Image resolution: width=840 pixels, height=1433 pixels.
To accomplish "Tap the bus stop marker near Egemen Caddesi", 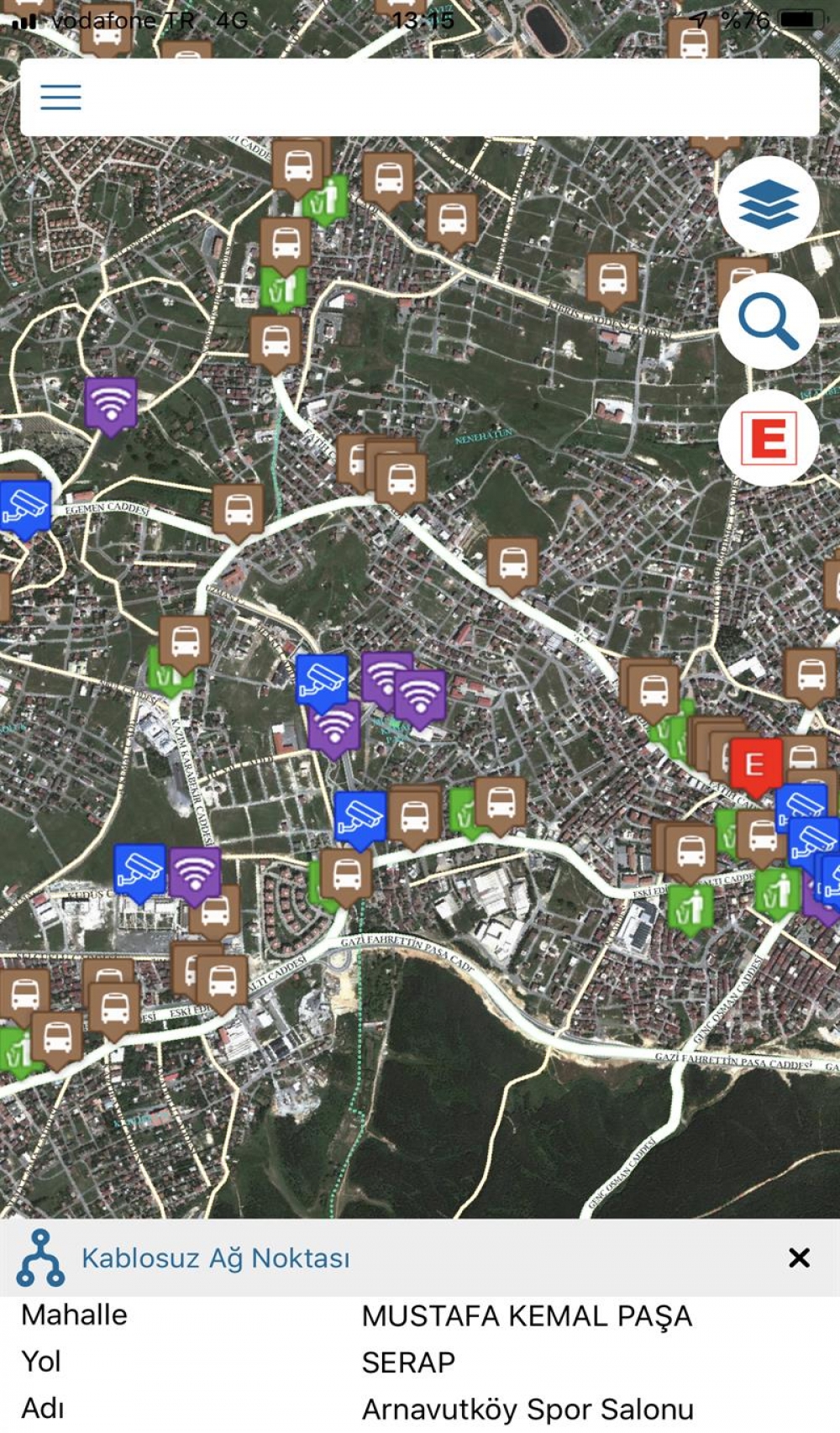I will (x=238, y=510).
